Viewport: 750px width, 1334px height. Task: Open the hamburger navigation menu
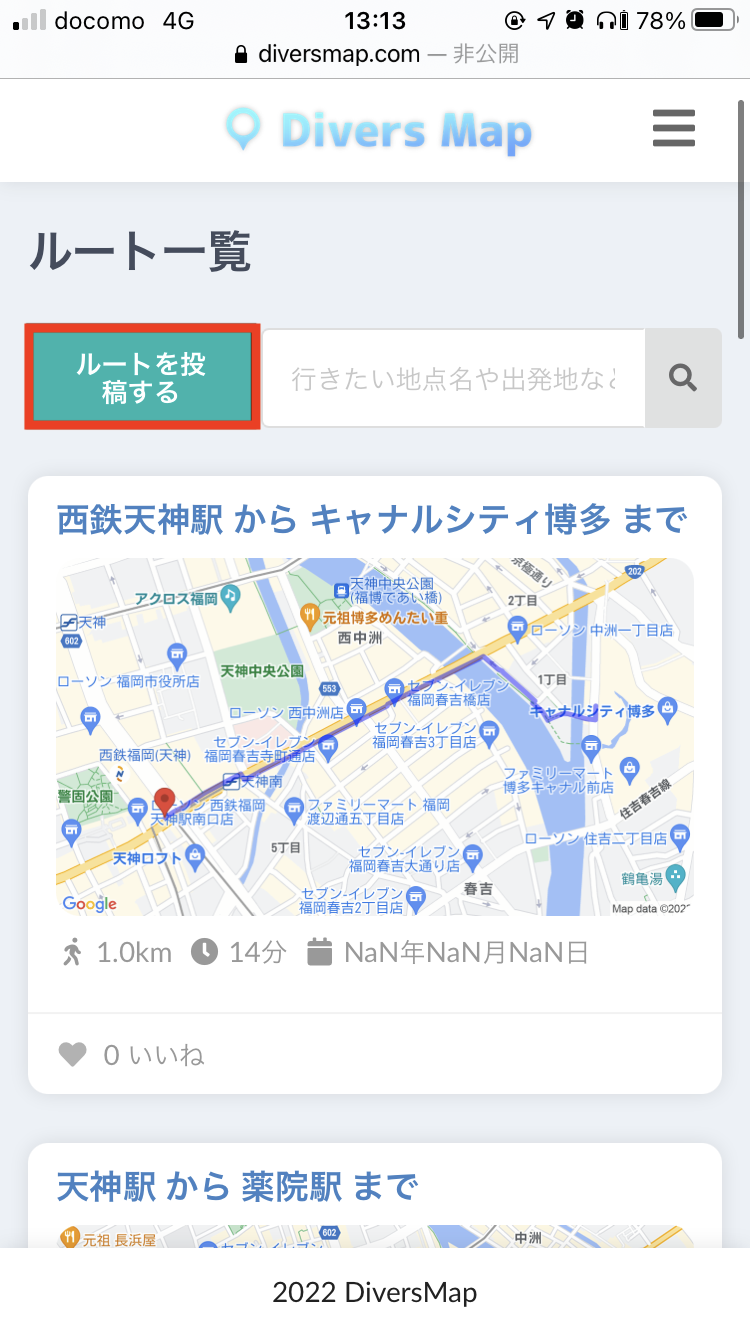tap(673, 128)
